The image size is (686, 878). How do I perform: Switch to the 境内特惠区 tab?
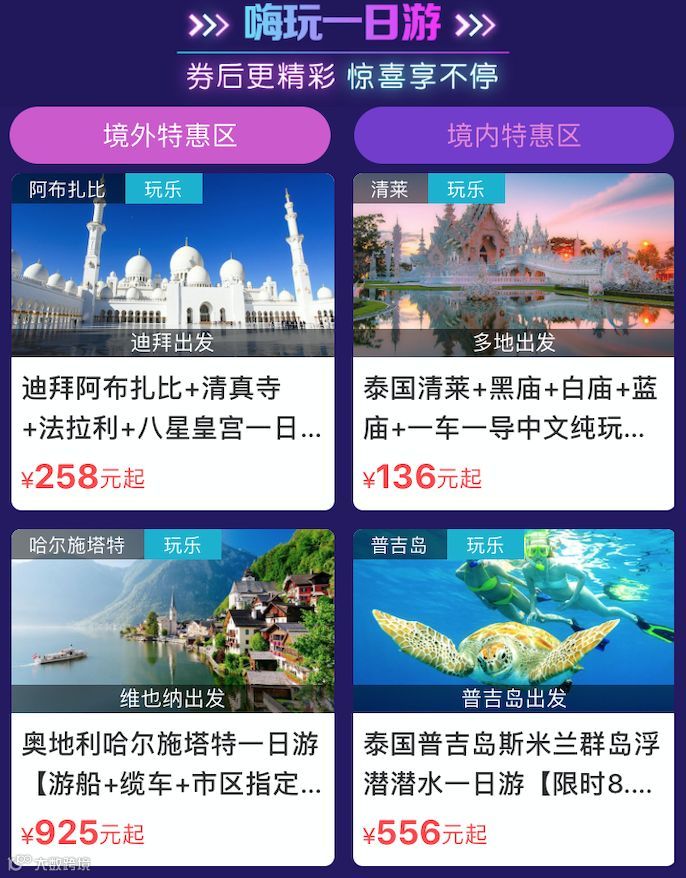coord(514,136)
